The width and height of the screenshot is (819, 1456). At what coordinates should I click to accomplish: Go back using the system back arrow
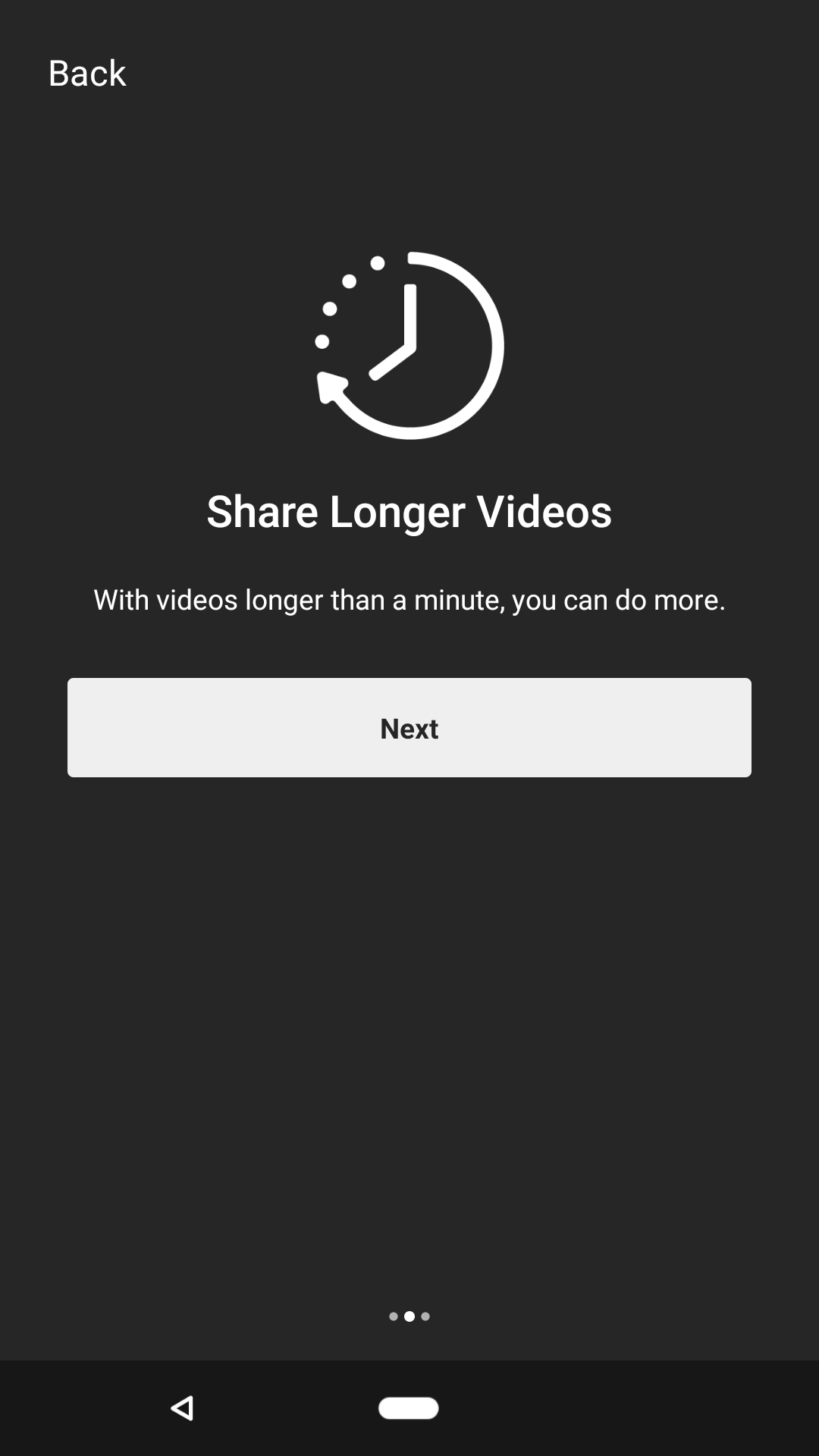pyautogui.click(x=183, y=1408)
